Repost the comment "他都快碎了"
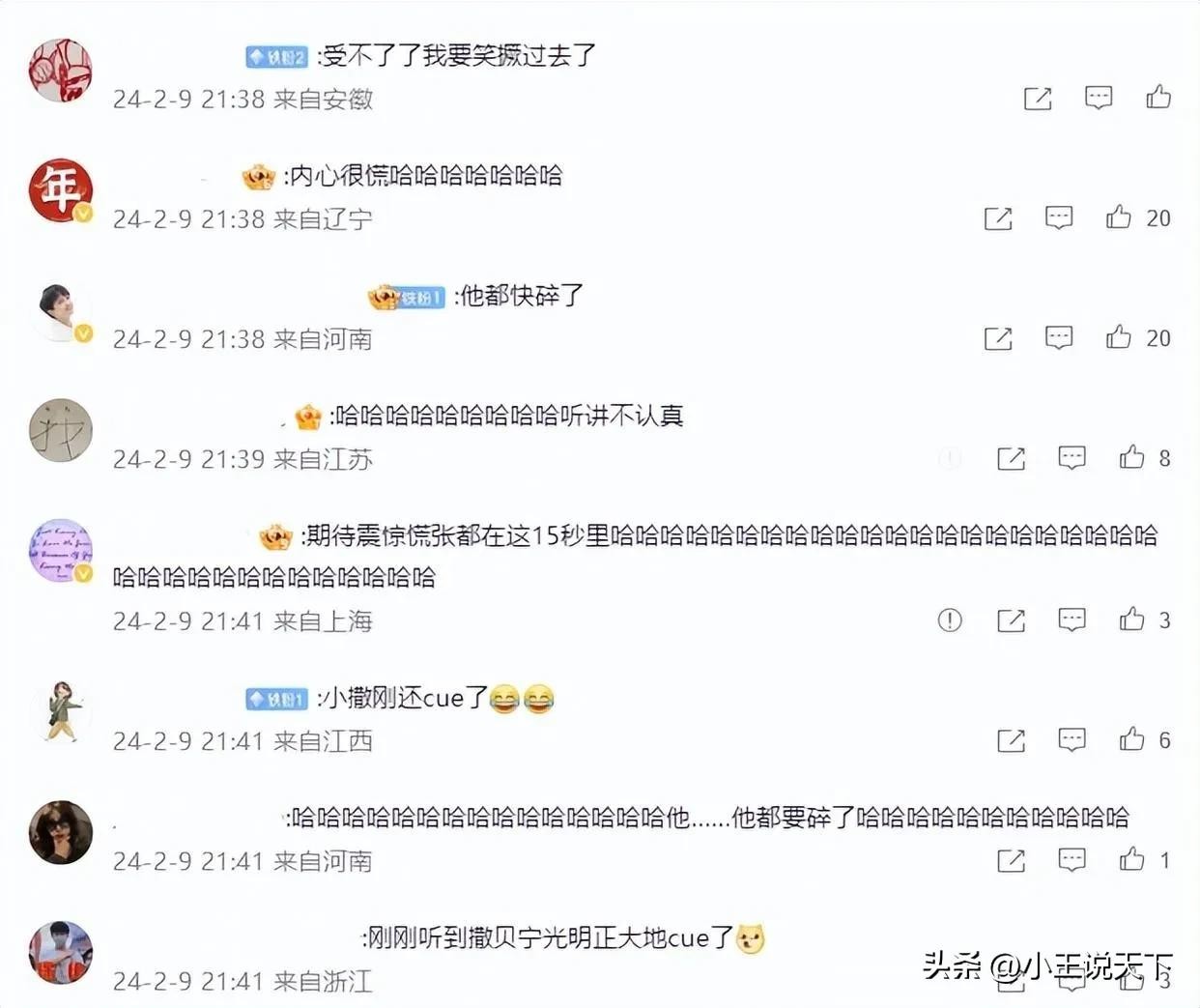The image size is (1200, 1008). [997, 338]
